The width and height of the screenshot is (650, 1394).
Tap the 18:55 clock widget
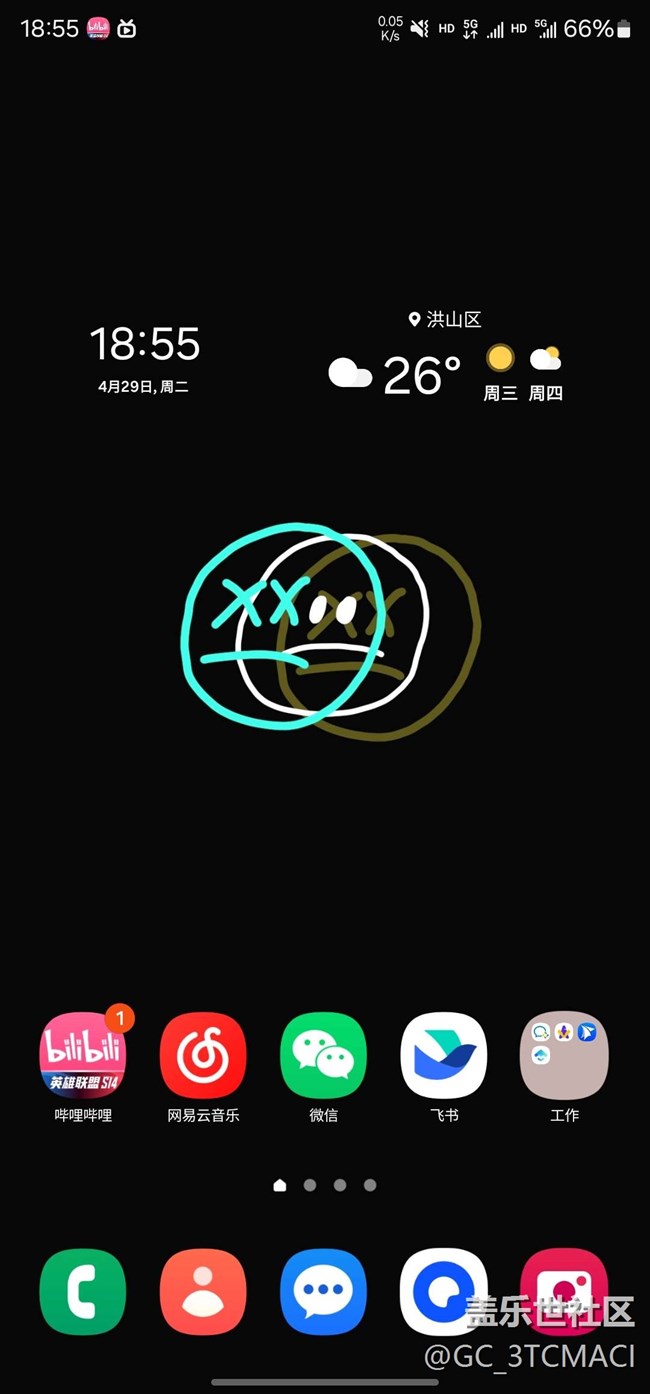[x=145, y=345]
